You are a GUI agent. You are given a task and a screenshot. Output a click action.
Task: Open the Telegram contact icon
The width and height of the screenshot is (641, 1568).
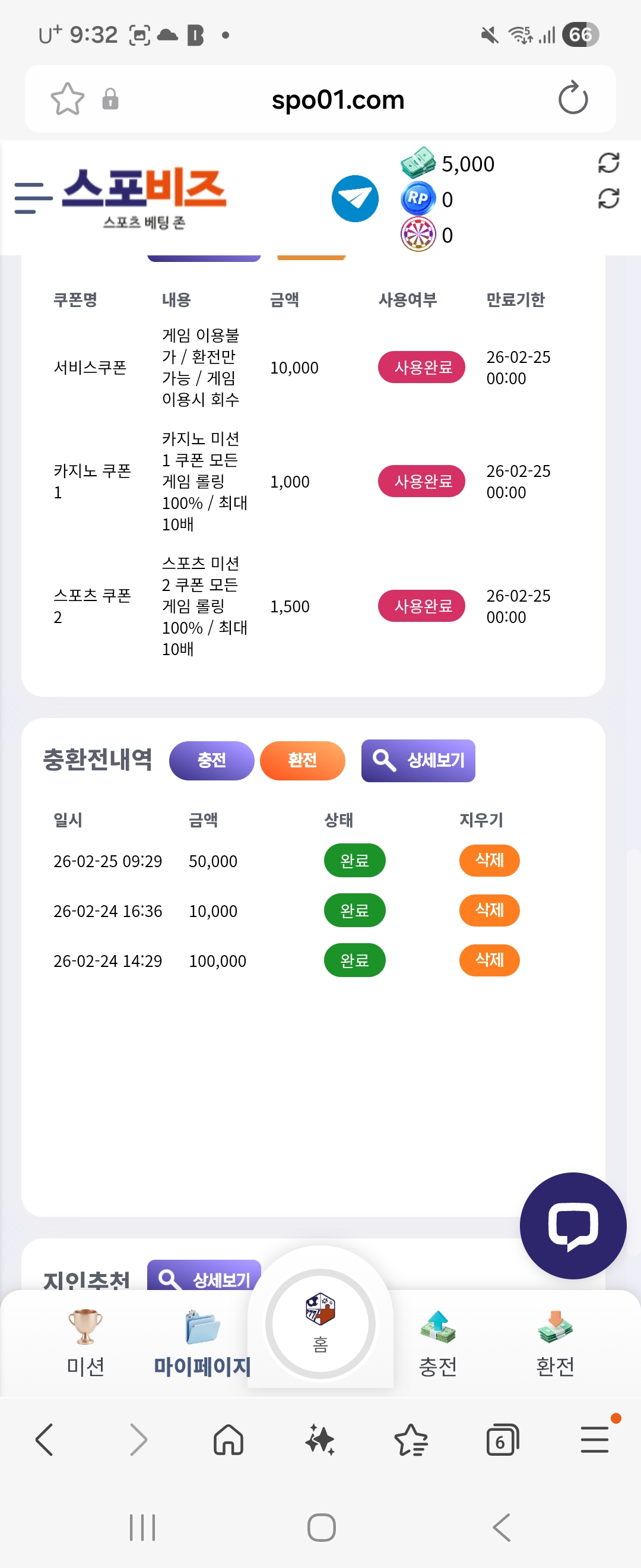[x=355, y=198]
